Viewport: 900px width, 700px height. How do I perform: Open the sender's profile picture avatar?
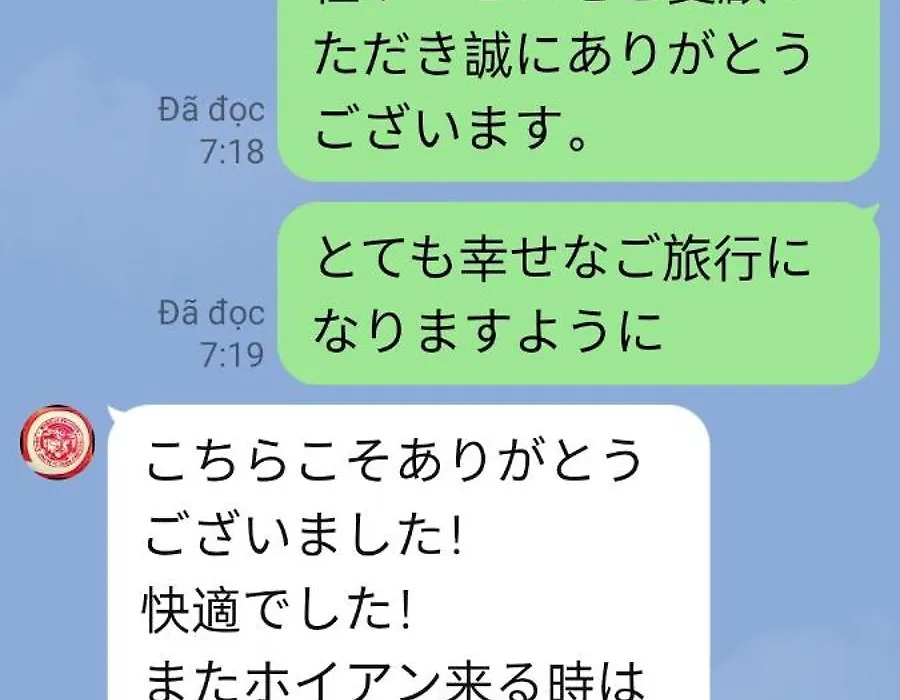(58, 442)
